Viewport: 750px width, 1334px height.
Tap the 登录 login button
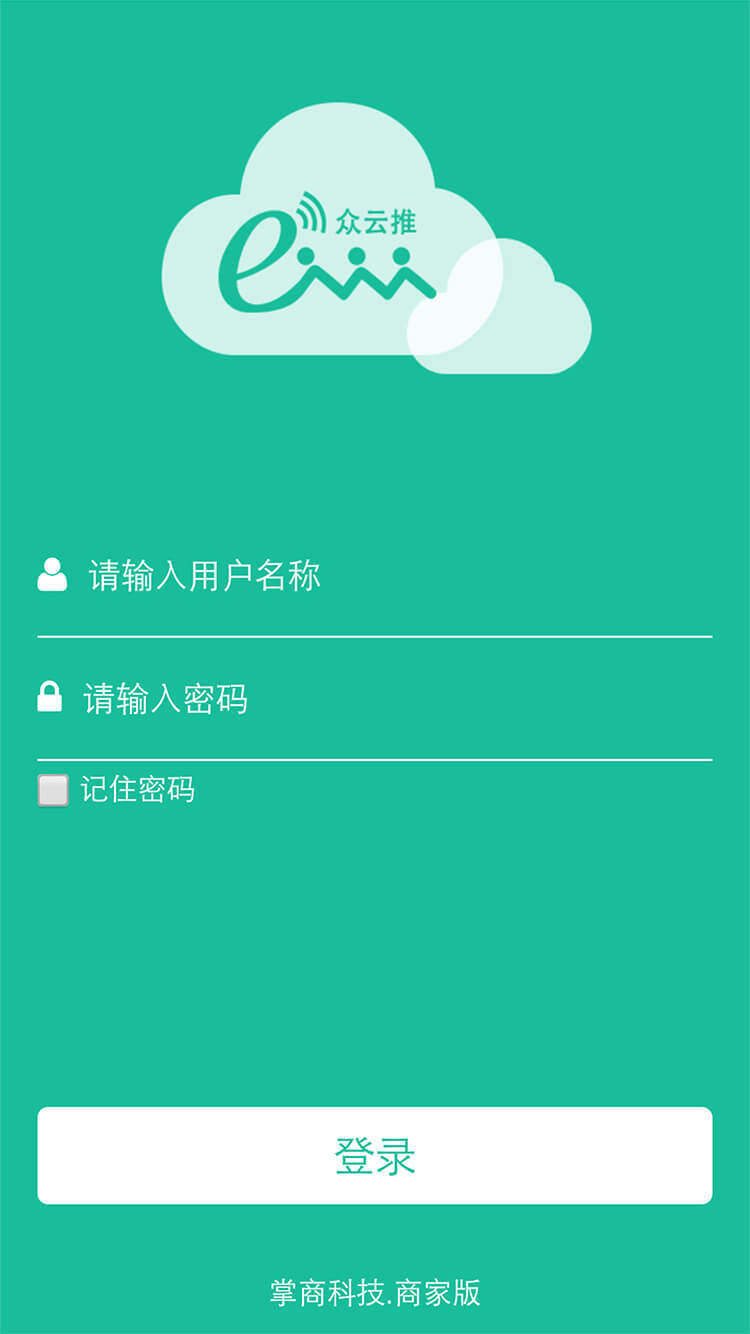click(x=375, y=1155)
